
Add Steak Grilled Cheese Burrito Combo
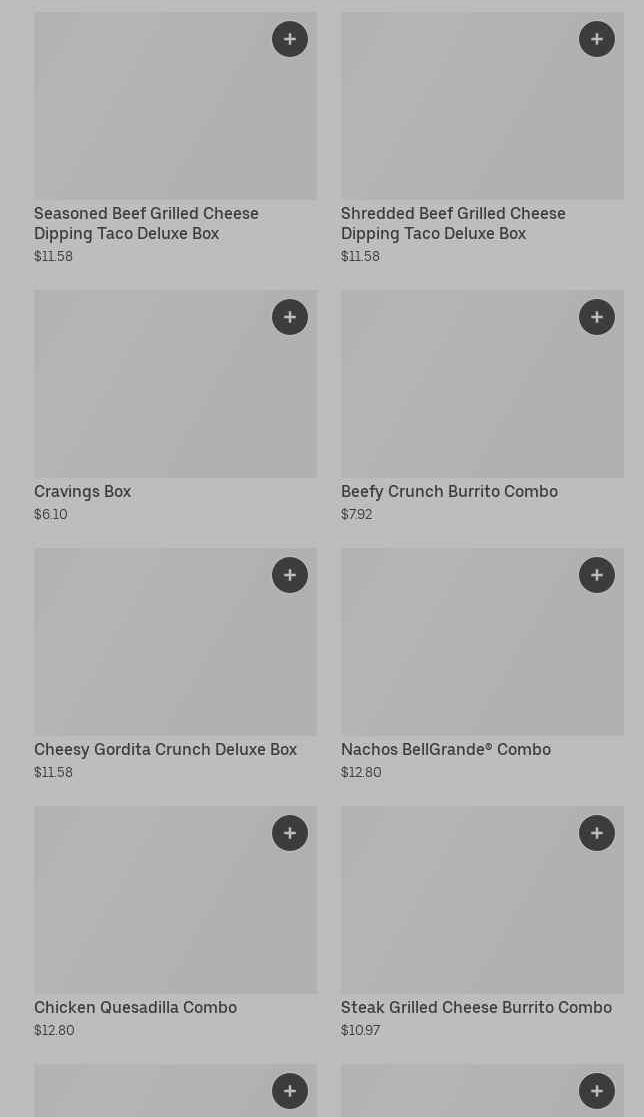coord(597,833)
